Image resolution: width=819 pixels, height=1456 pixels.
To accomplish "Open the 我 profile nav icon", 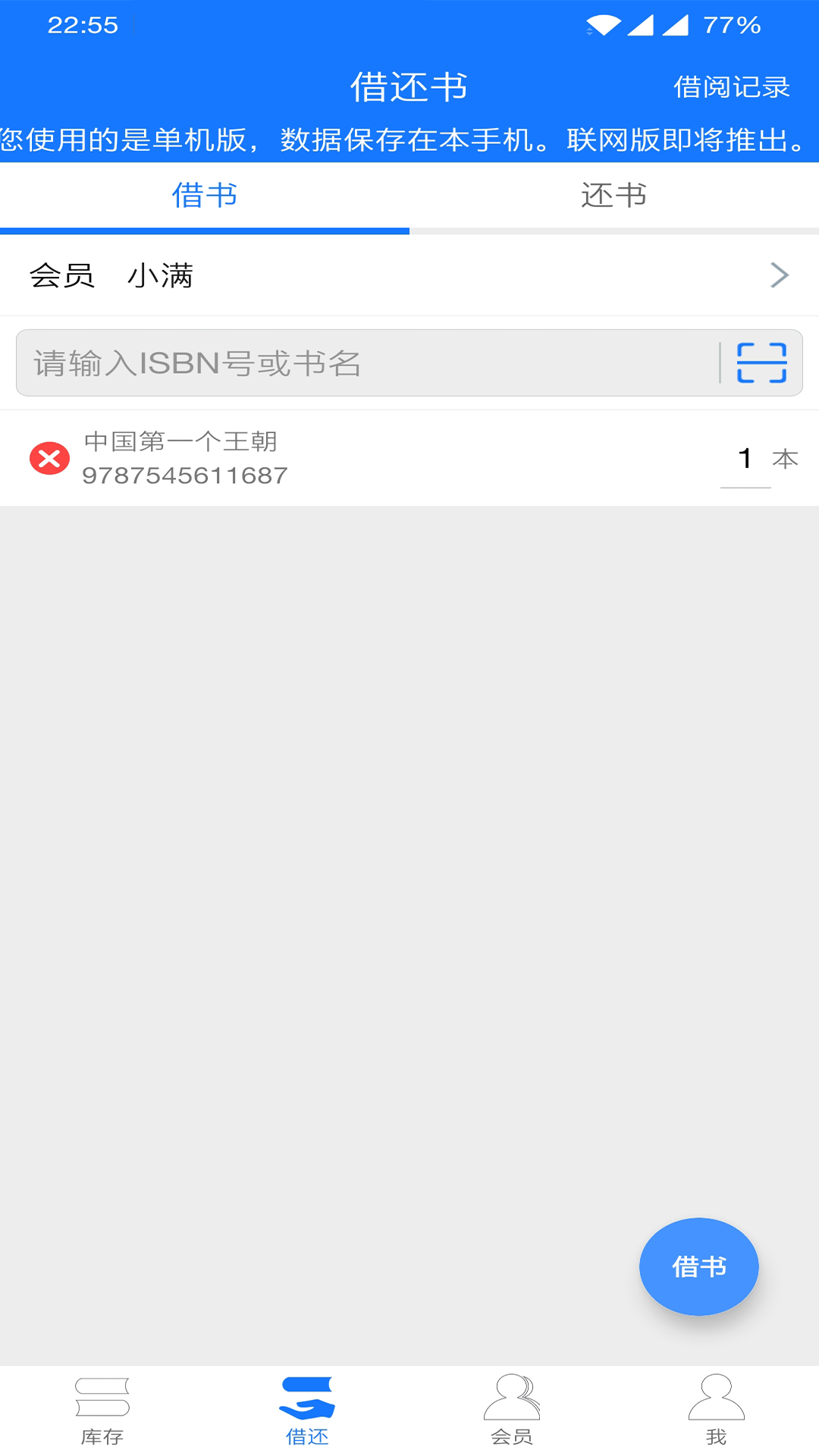I will (x=716, y=1403).
